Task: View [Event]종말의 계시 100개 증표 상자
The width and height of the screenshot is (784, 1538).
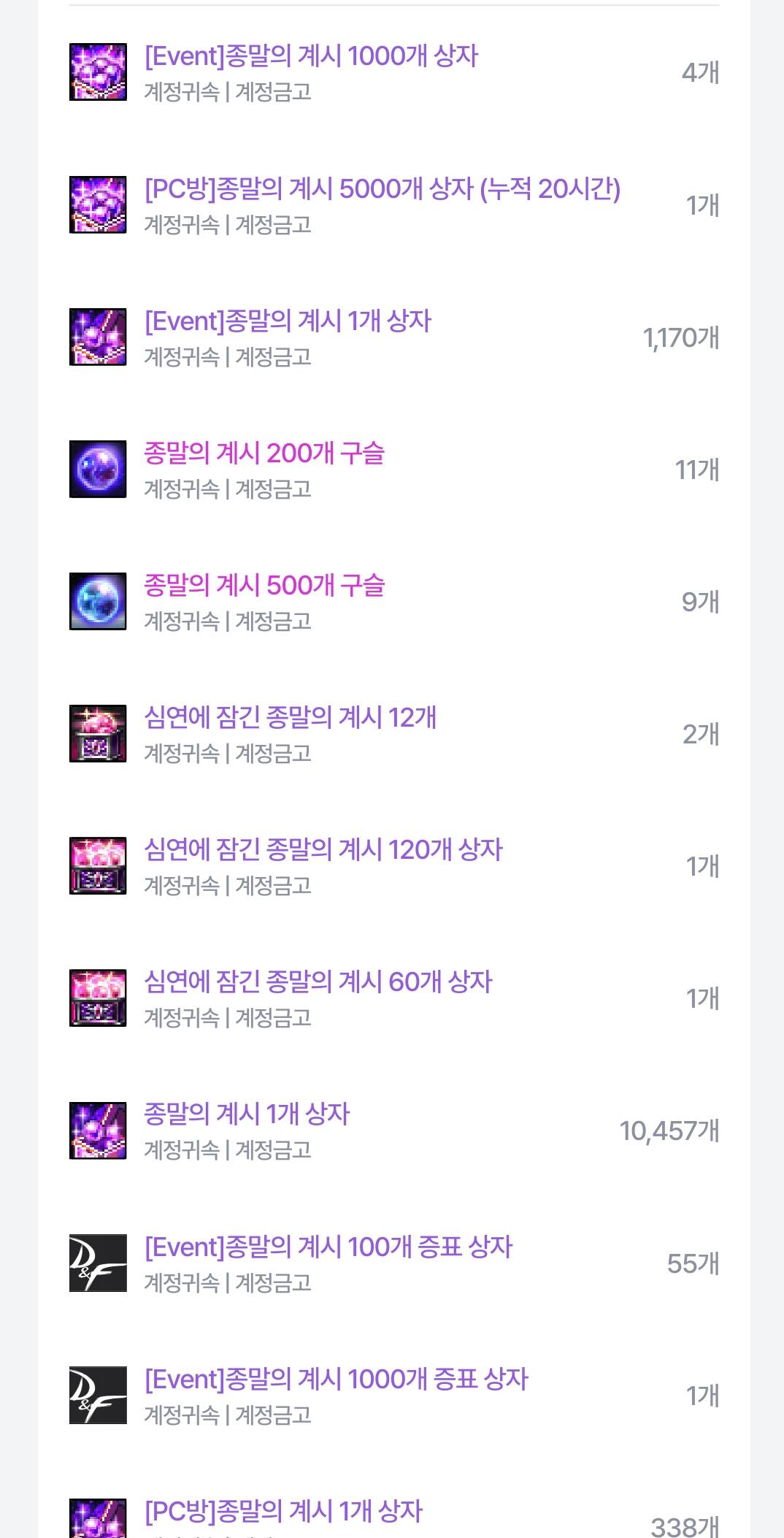Action: point(328,1247)
